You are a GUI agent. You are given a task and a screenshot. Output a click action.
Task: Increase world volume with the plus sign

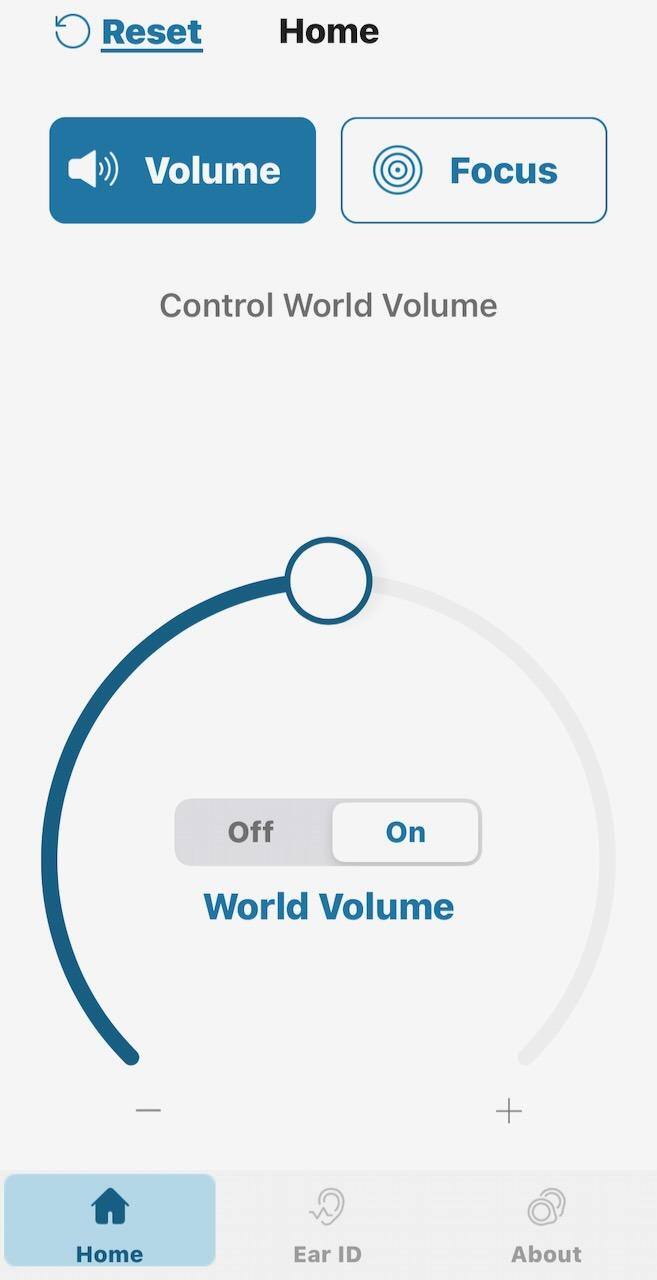(x=509, y=1110)
